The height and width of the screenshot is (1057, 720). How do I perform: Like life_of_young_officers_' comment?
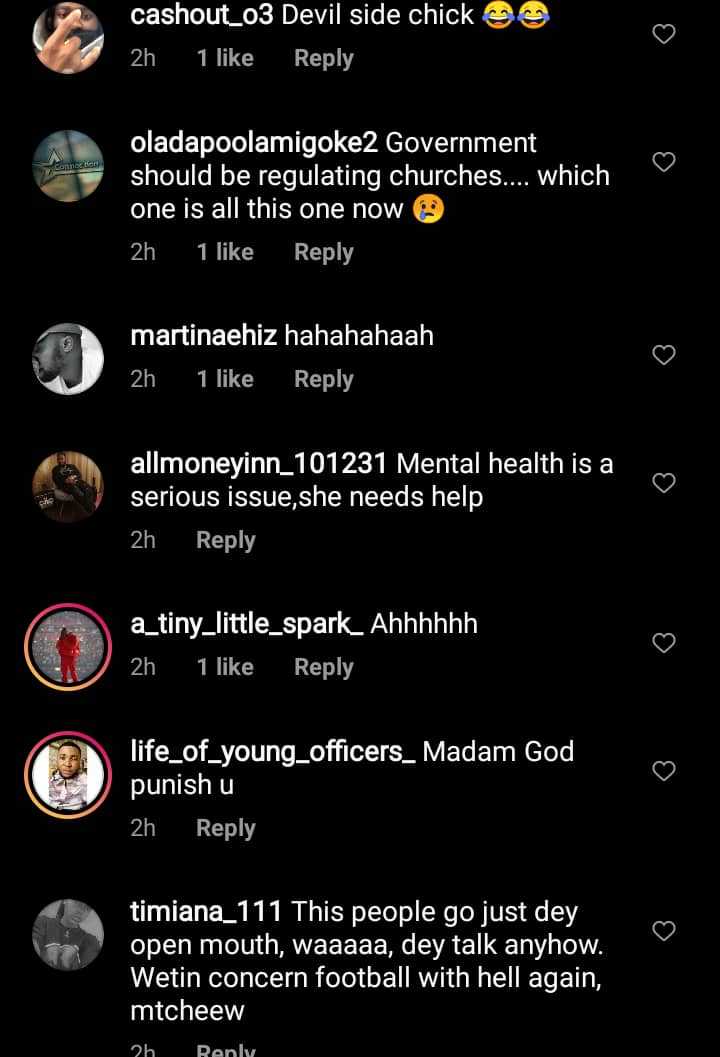pyautogui.click(x=664, y=771)
